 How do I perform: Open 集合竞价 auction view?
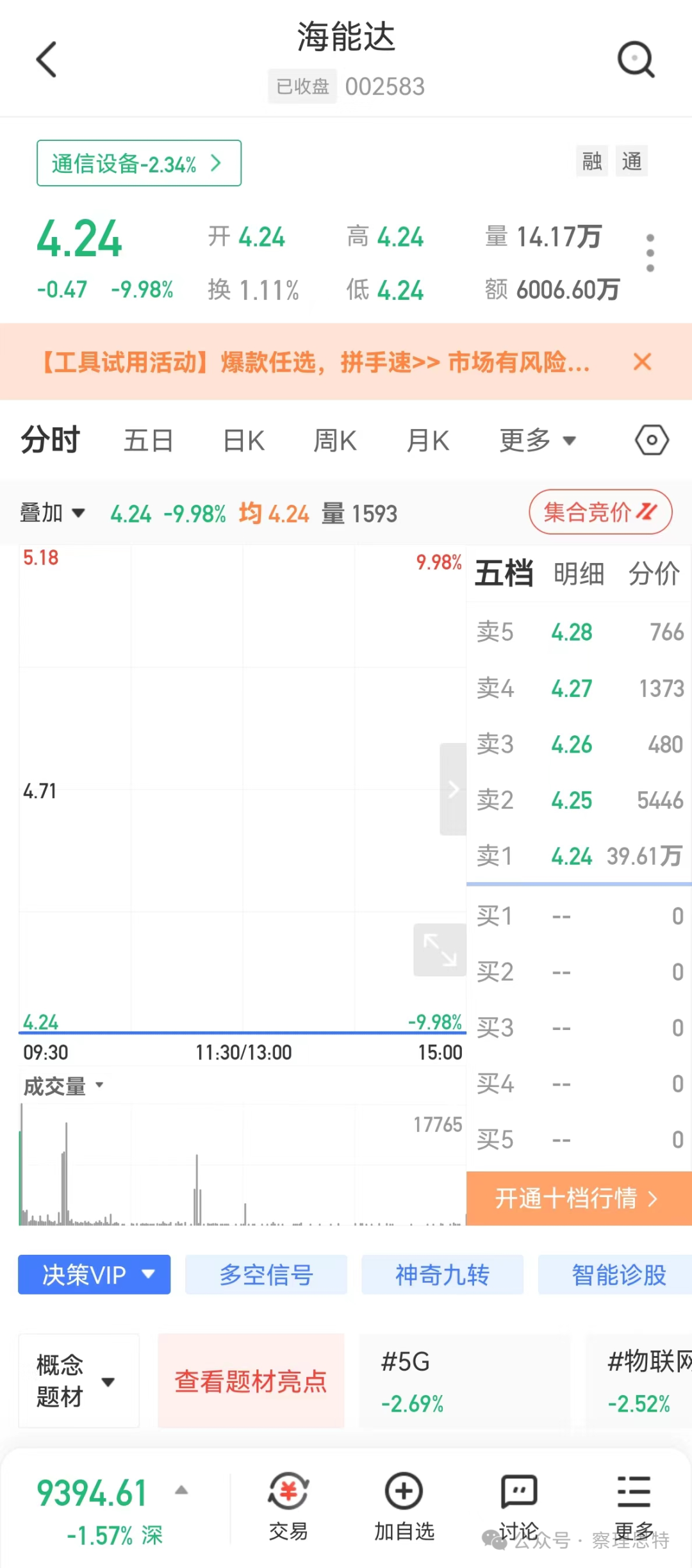[x=600, y=512]
